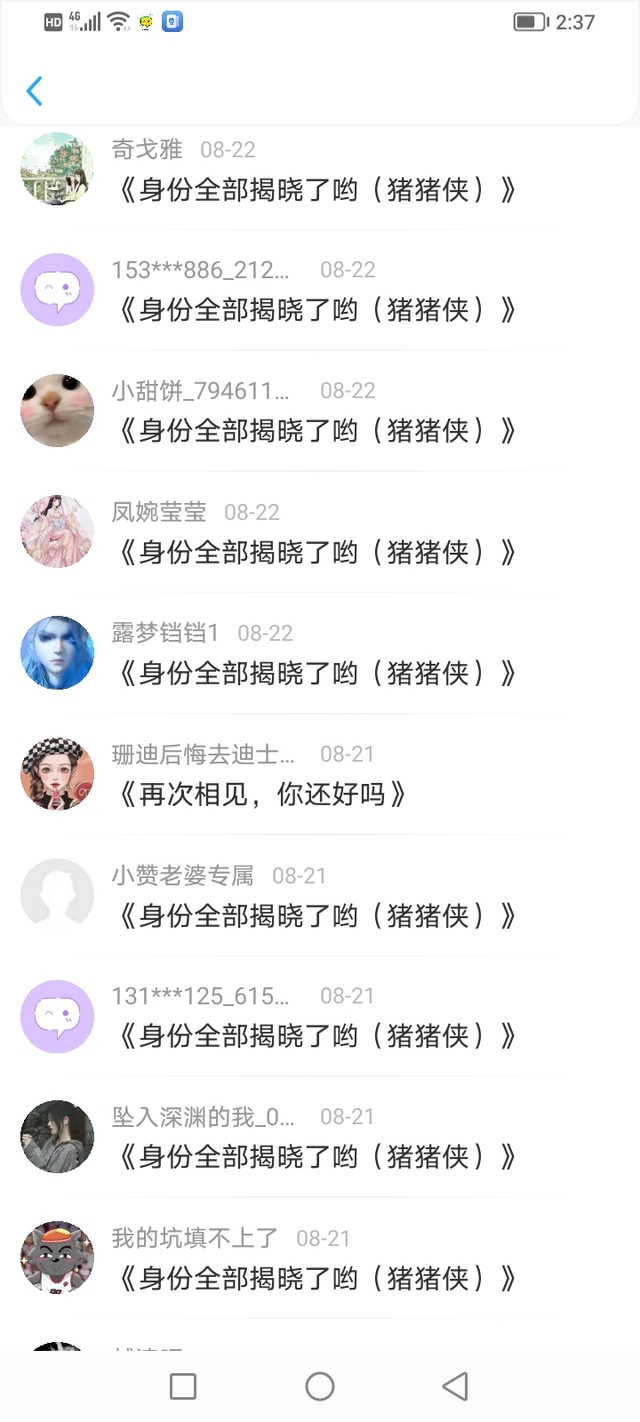
Task: Open the entry from 坠入深渊的我_0
Action: (x=316, y=1157)
